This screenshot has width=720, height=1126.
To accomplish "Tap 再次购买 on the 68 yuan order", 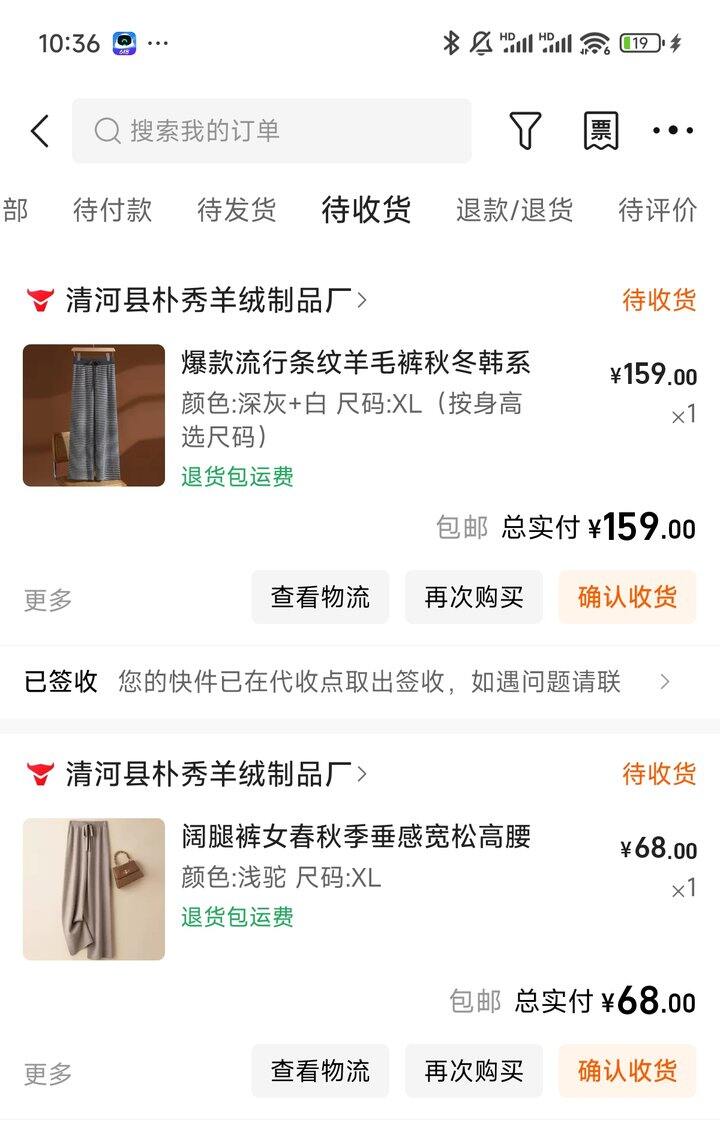I will point(473,1070).
